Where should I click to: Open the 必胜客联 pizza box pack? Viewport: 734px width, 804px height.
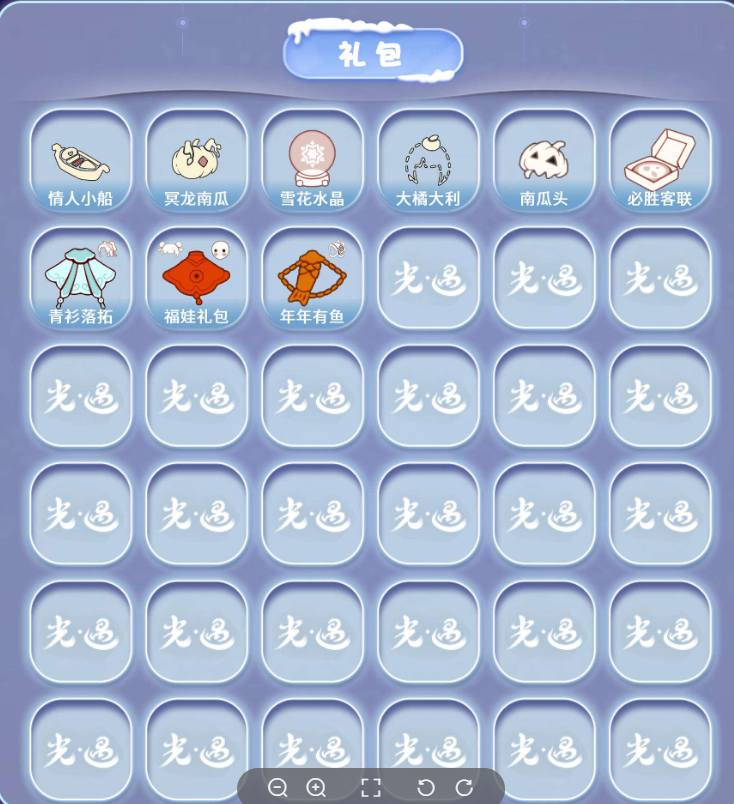[660, 160]
